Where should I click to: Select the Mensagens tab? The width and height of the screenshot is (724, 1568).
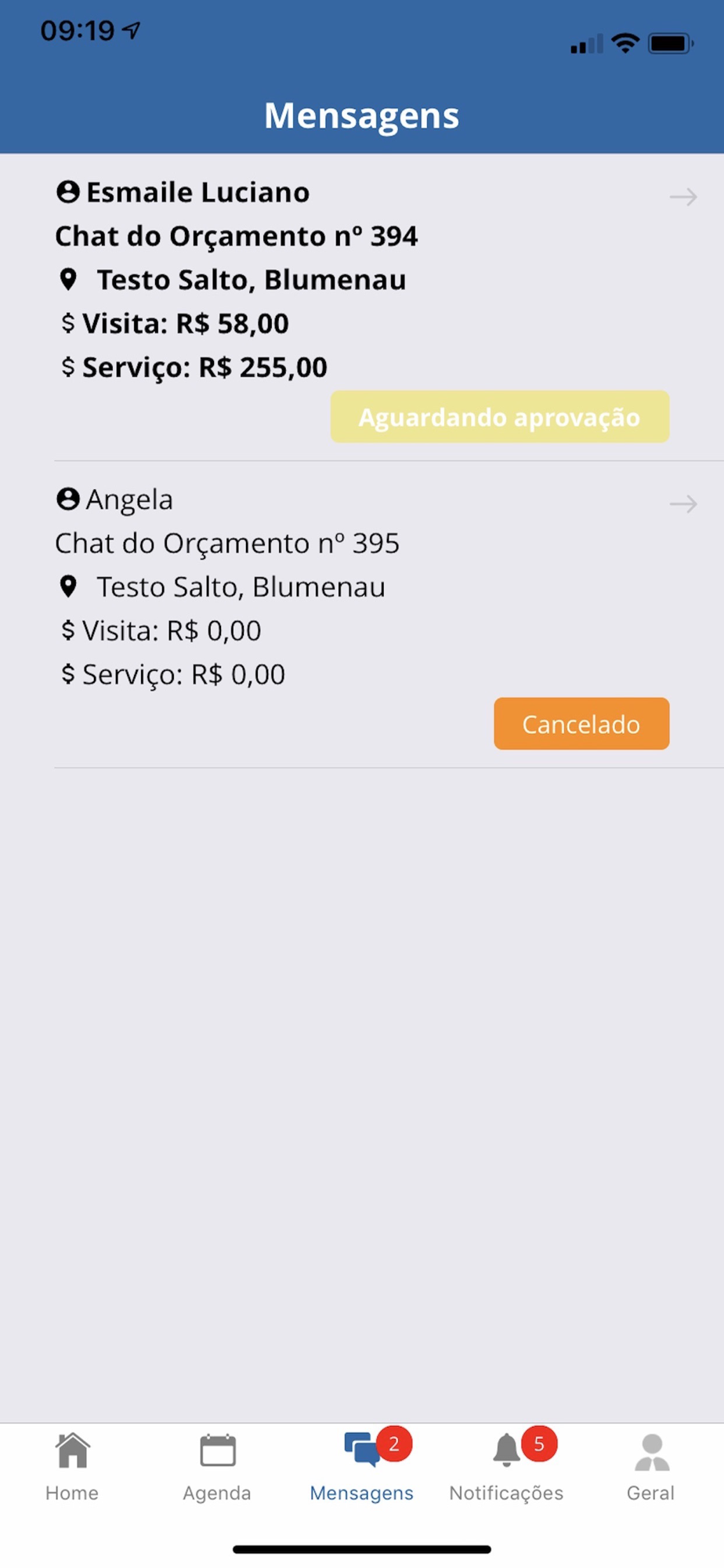coord(362,1466)
